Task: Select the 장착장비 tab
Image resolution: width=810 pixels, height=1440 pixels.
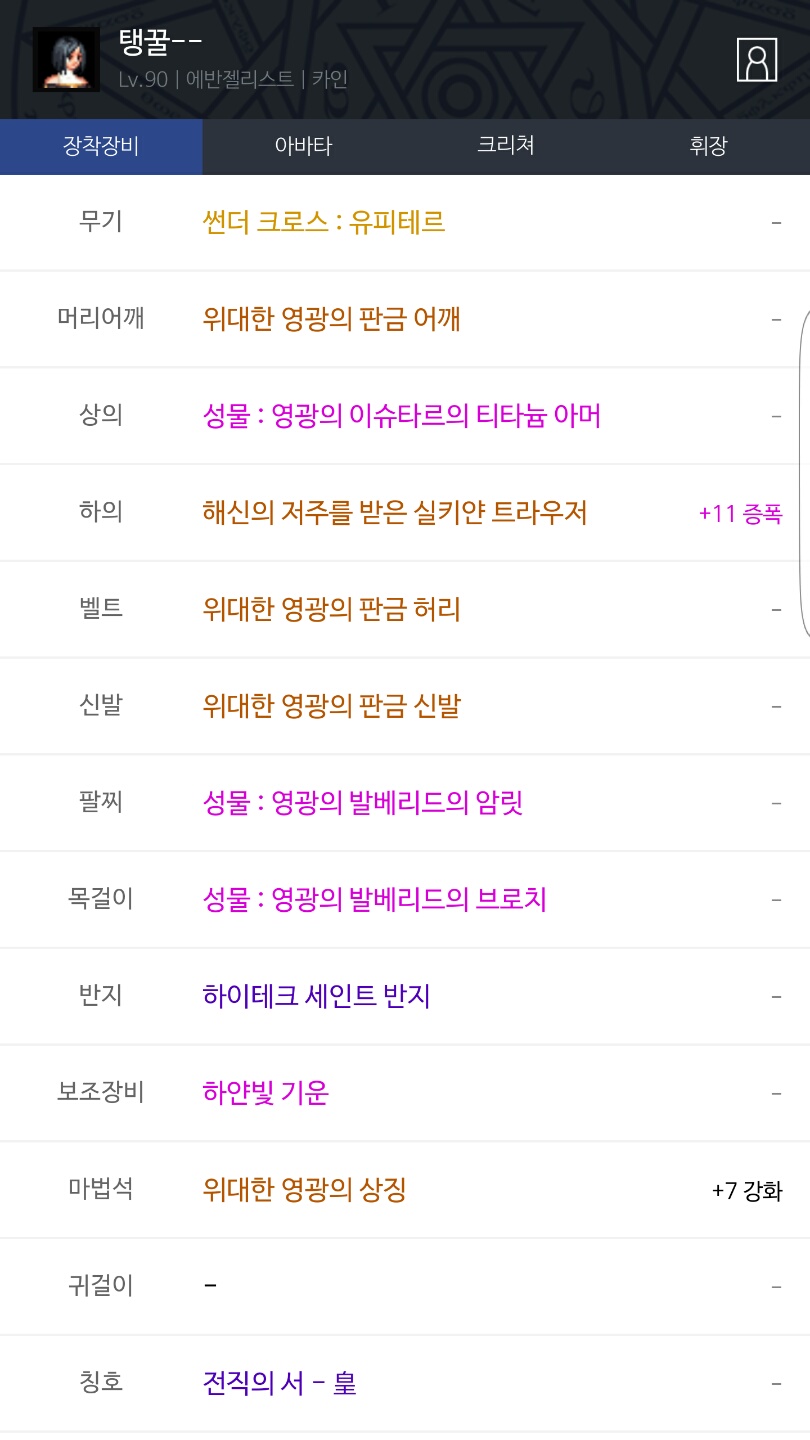Action: point(101,147)
